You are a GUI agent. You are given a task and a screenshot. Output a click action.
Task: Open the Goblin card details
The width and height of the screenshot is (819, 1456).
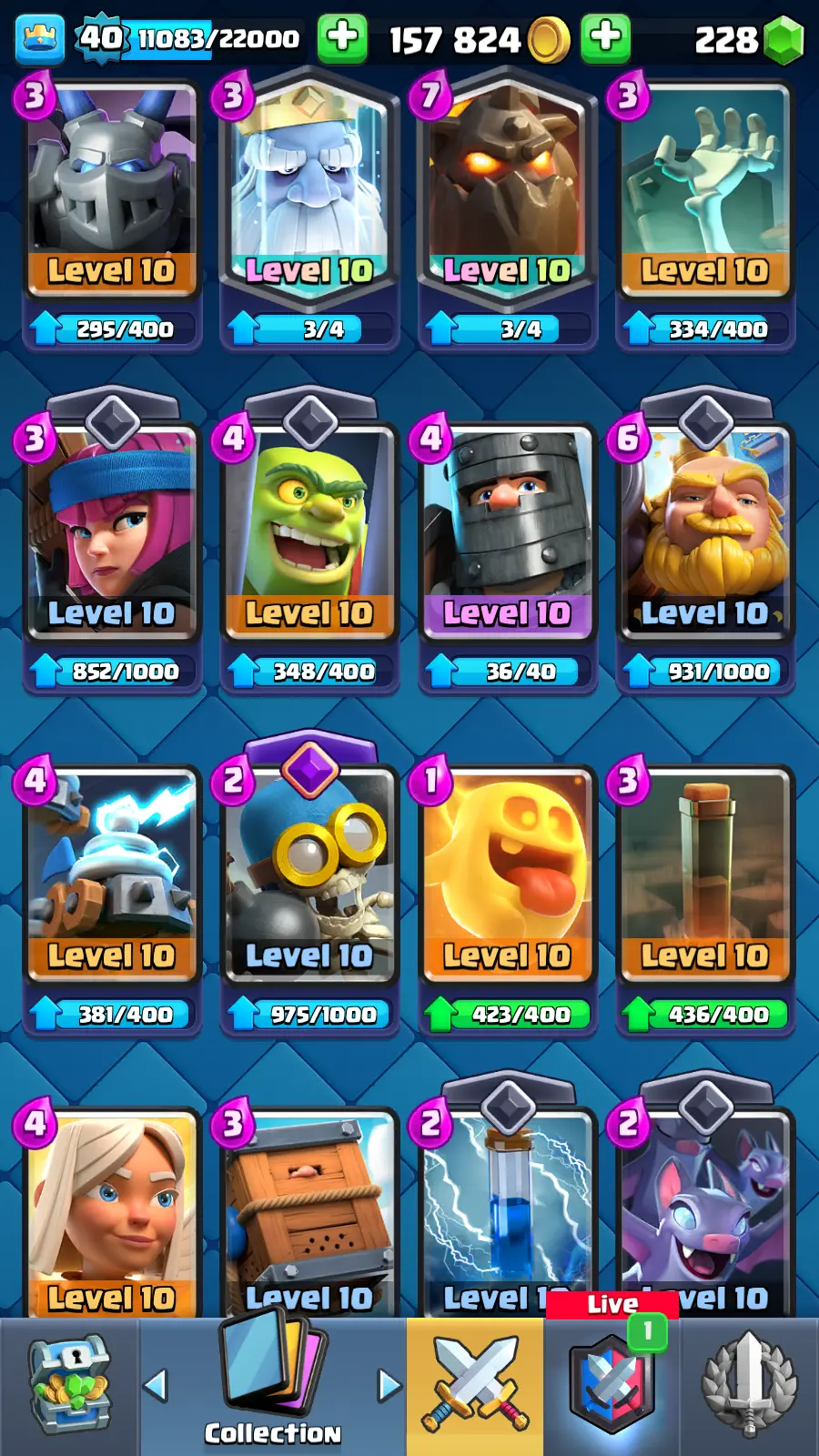[x=309, y=532]
